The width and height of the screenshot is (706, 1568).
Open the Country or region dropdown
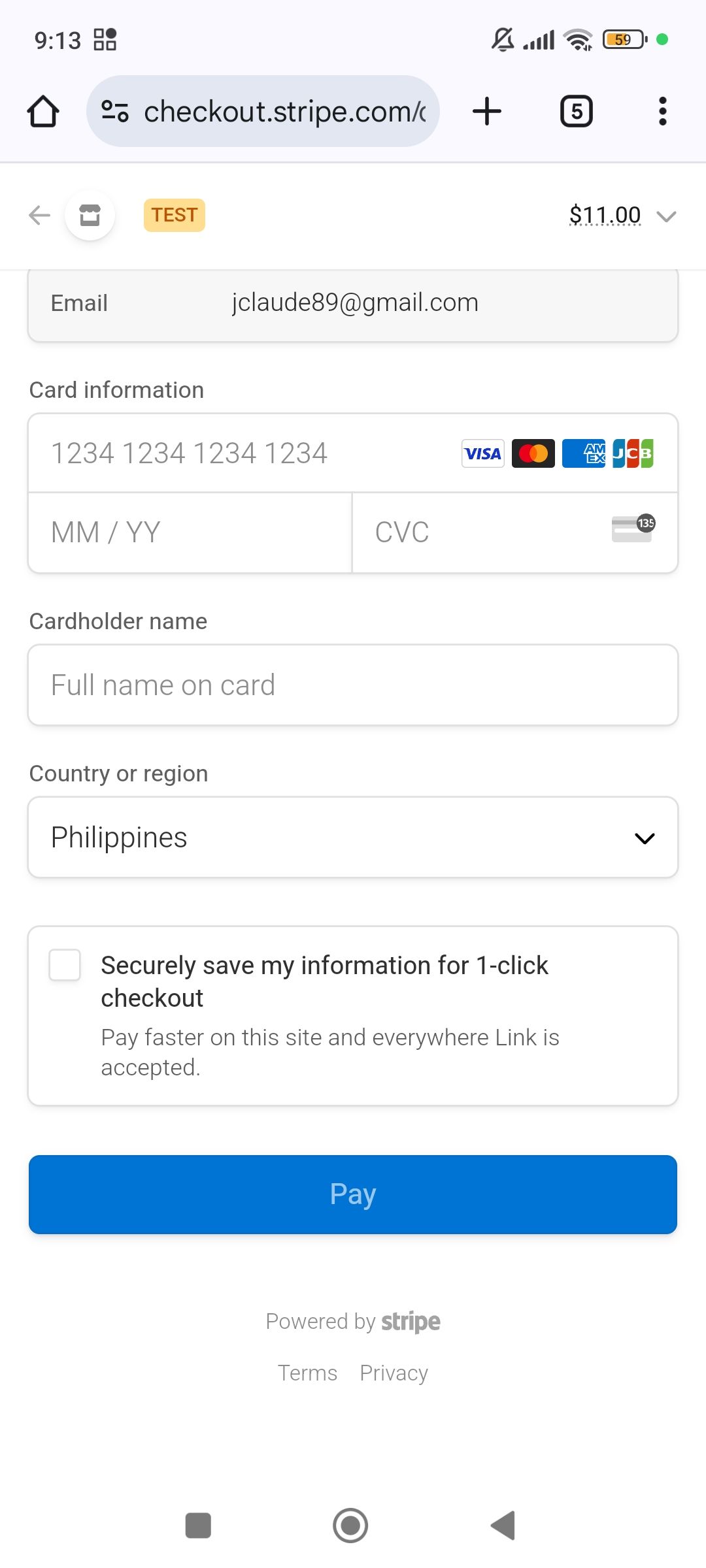click(x=353, y=838)
